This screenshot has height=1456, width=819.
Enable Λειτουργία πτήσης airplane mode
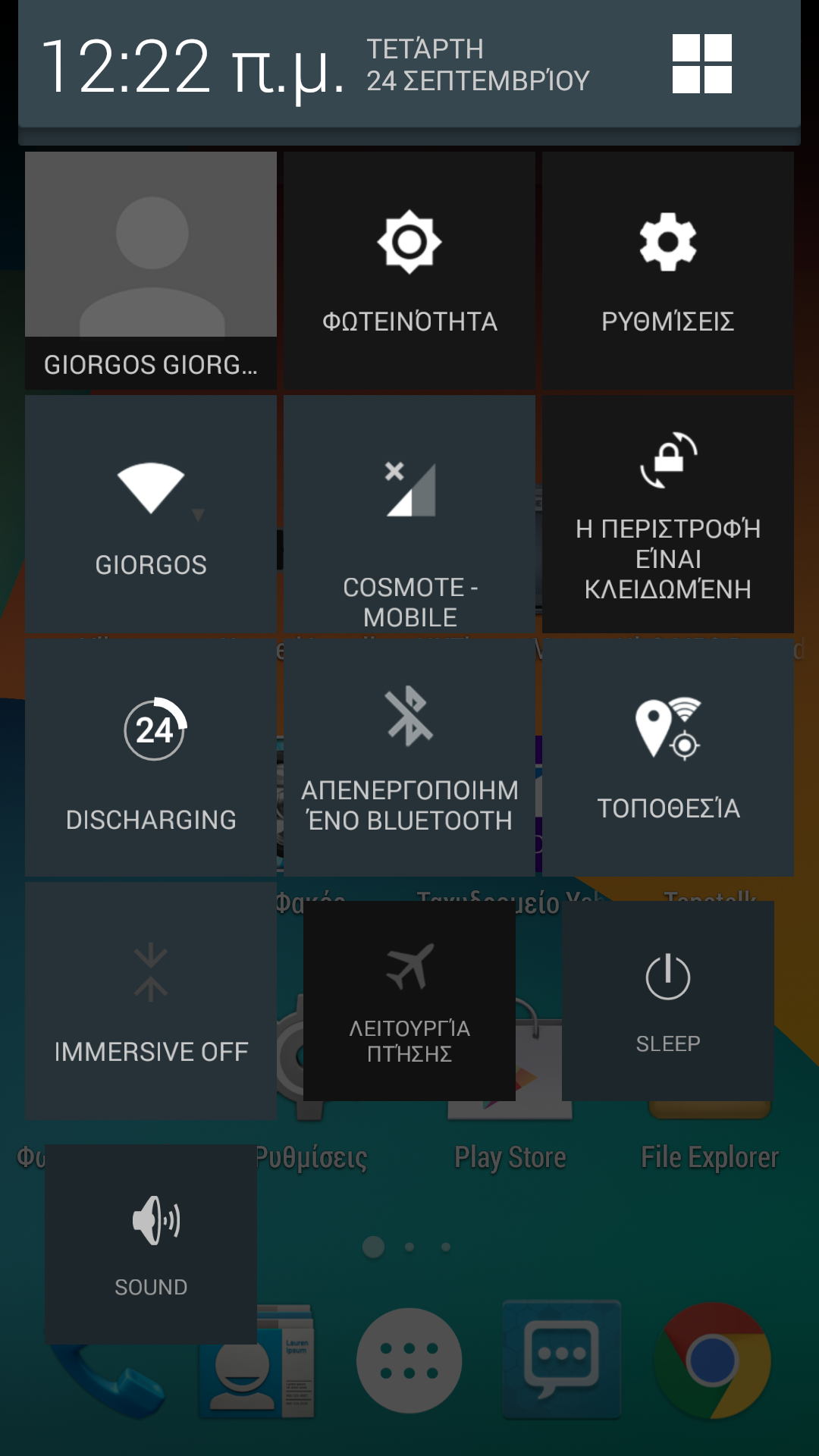pos(409,1001)
